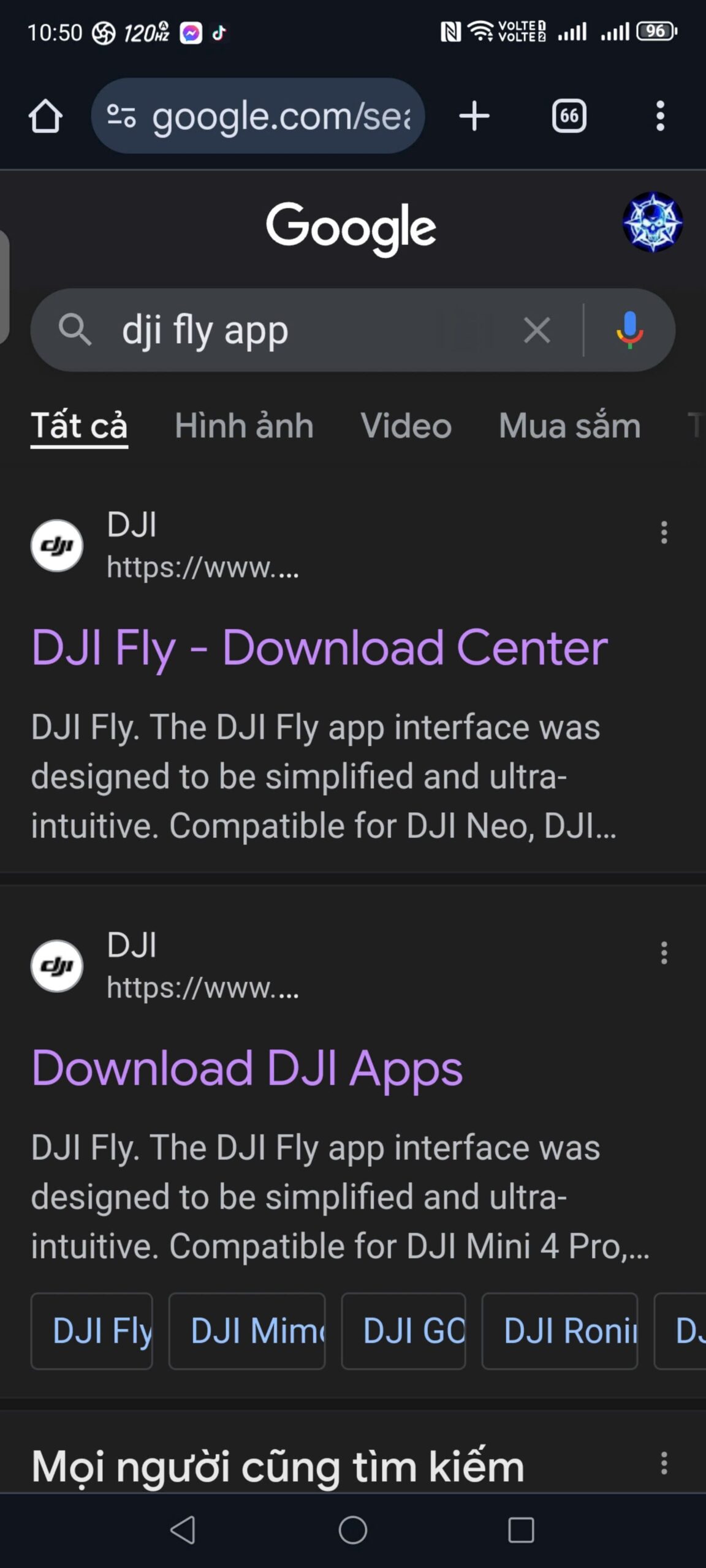Open the Download DJI Apps link
The image size is (706, 1568).
click(x=246, y=1068)
